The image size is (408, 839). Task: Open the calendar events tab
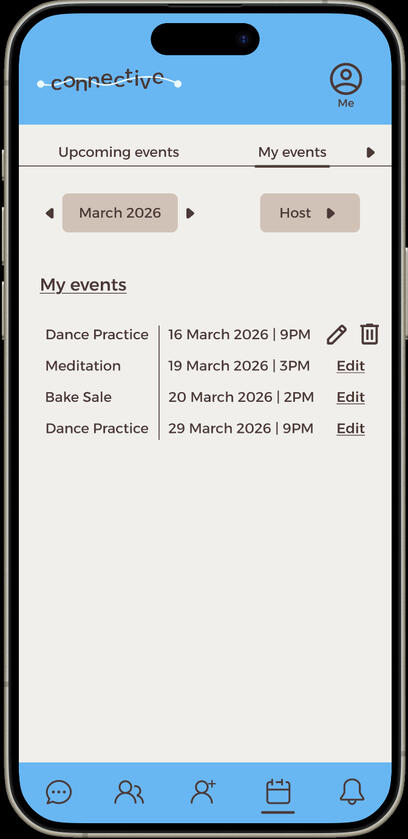tap(278, 792)
